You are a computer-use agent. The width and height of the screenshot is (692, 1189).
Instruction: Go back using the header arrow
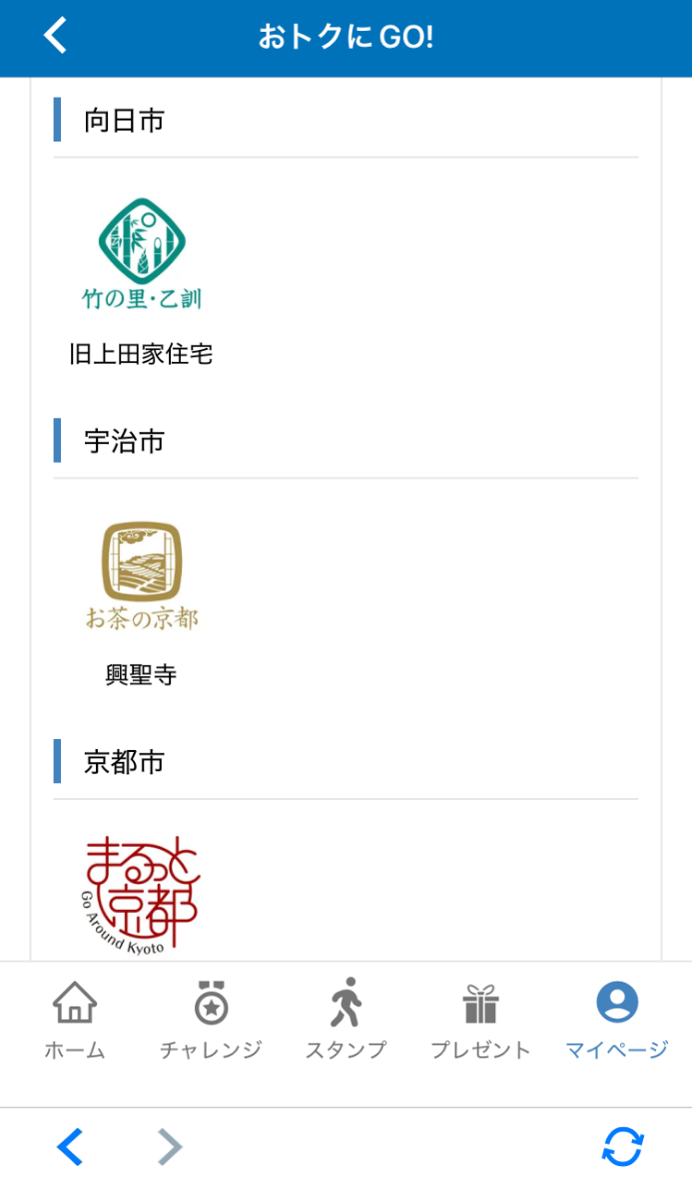click(56, 36)
